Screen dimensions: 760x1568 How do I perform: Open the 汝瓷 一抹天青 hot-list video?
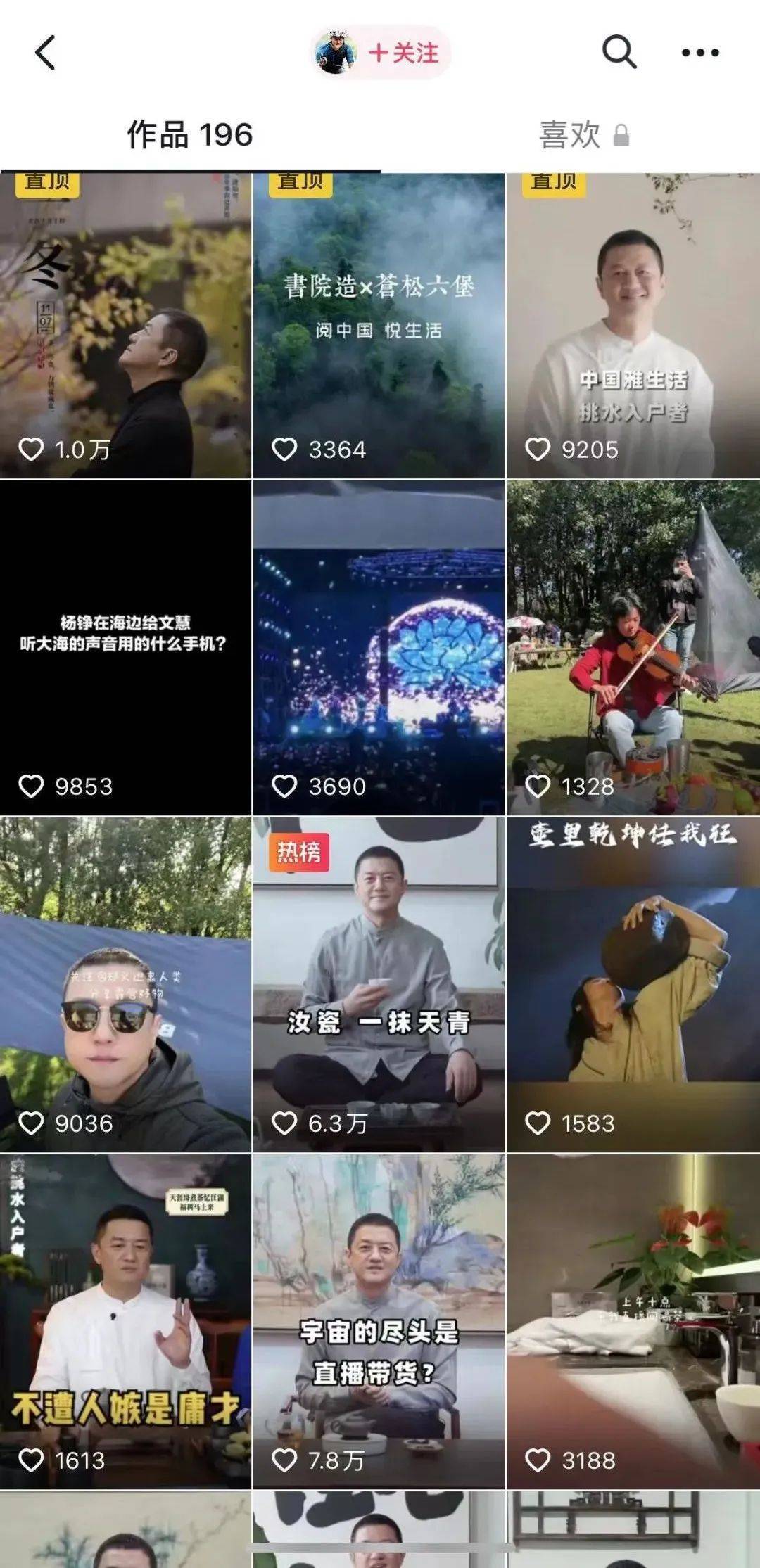tap(379, 985)
